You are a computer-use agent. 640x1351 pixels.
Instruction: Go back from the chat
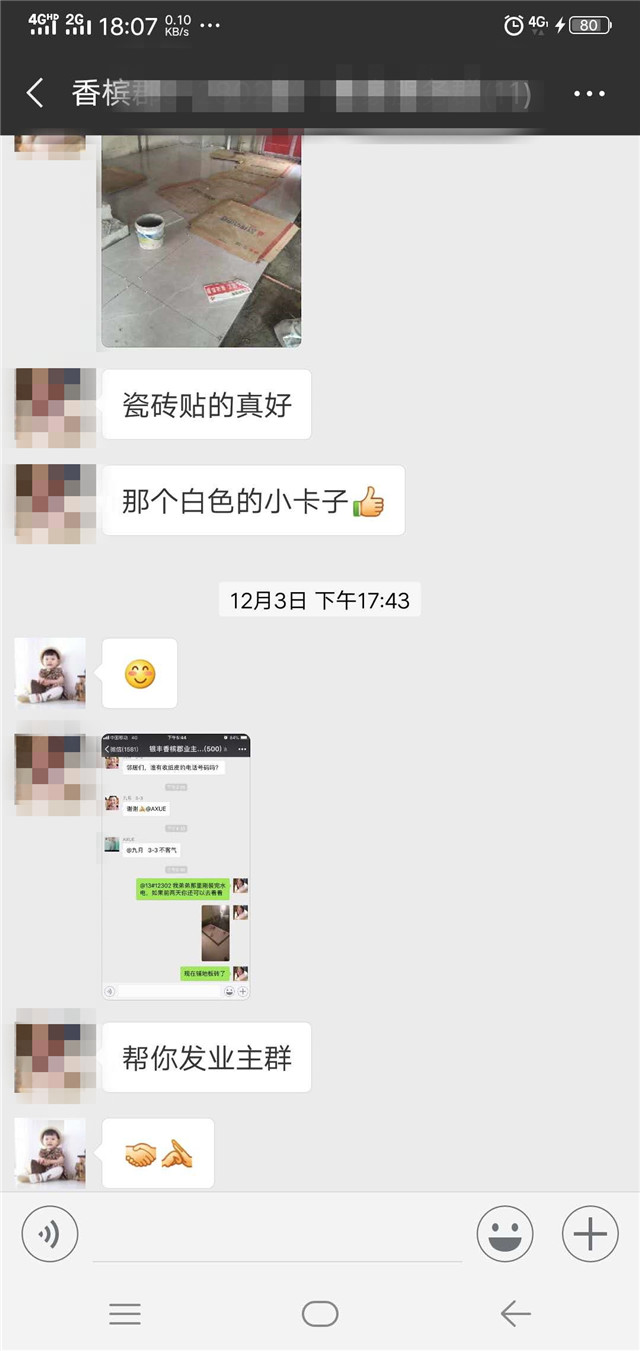pyautogui.click(x=35, y=94)
